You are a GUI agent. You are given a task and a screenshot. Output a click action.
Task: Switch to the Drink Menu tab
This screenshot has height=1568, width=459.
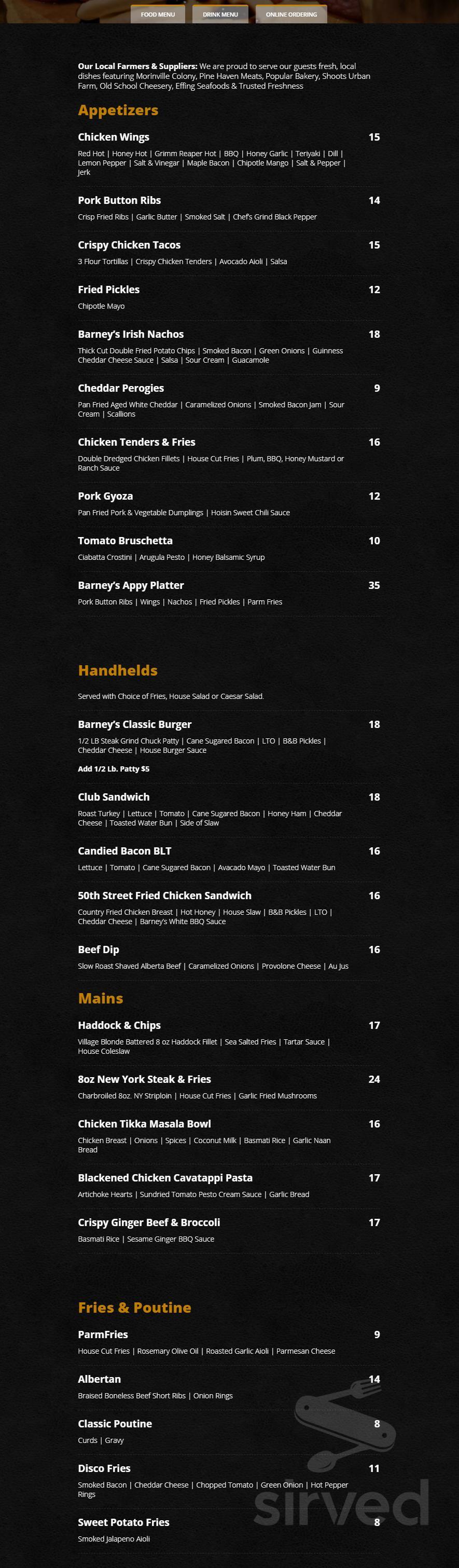pos(220,14)
